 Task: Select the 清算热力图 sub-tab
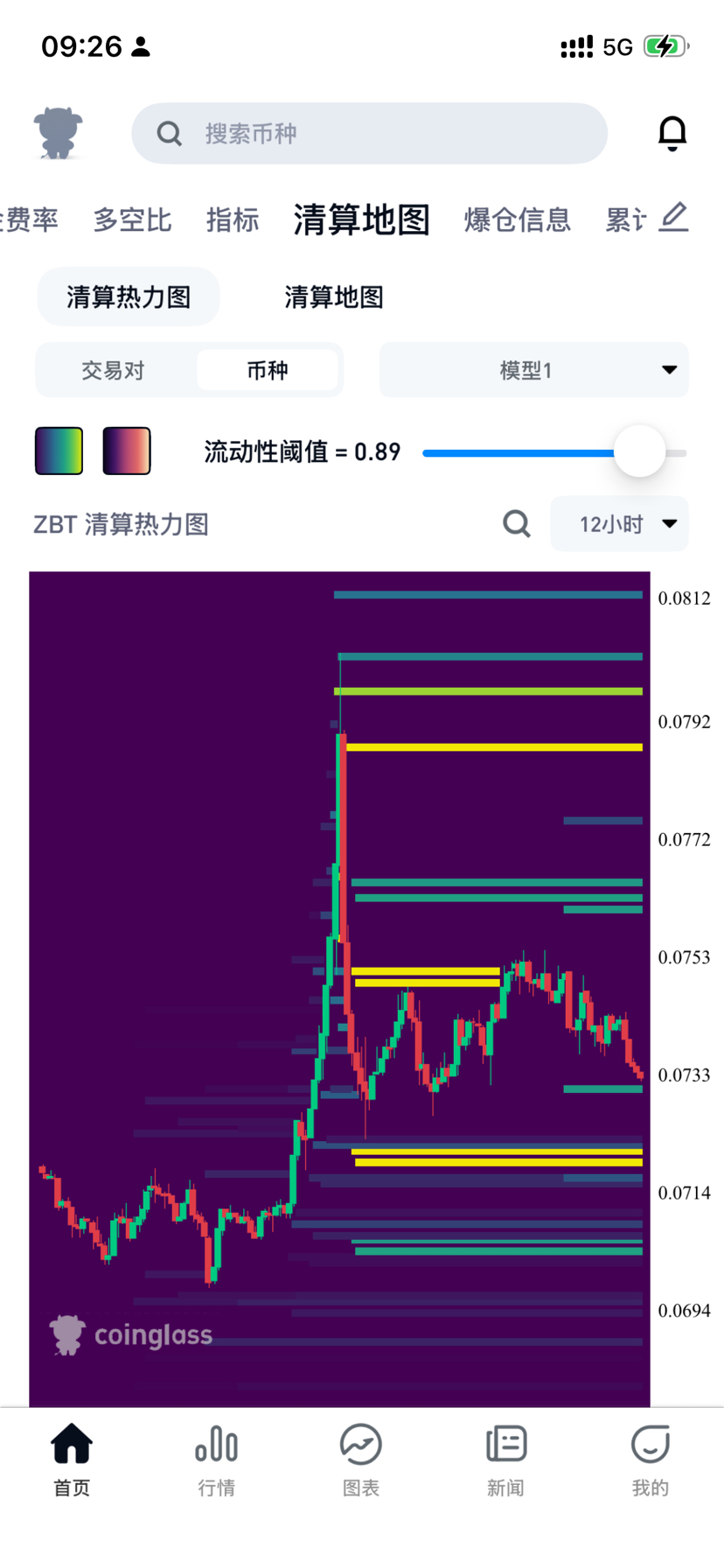point(129,297)
